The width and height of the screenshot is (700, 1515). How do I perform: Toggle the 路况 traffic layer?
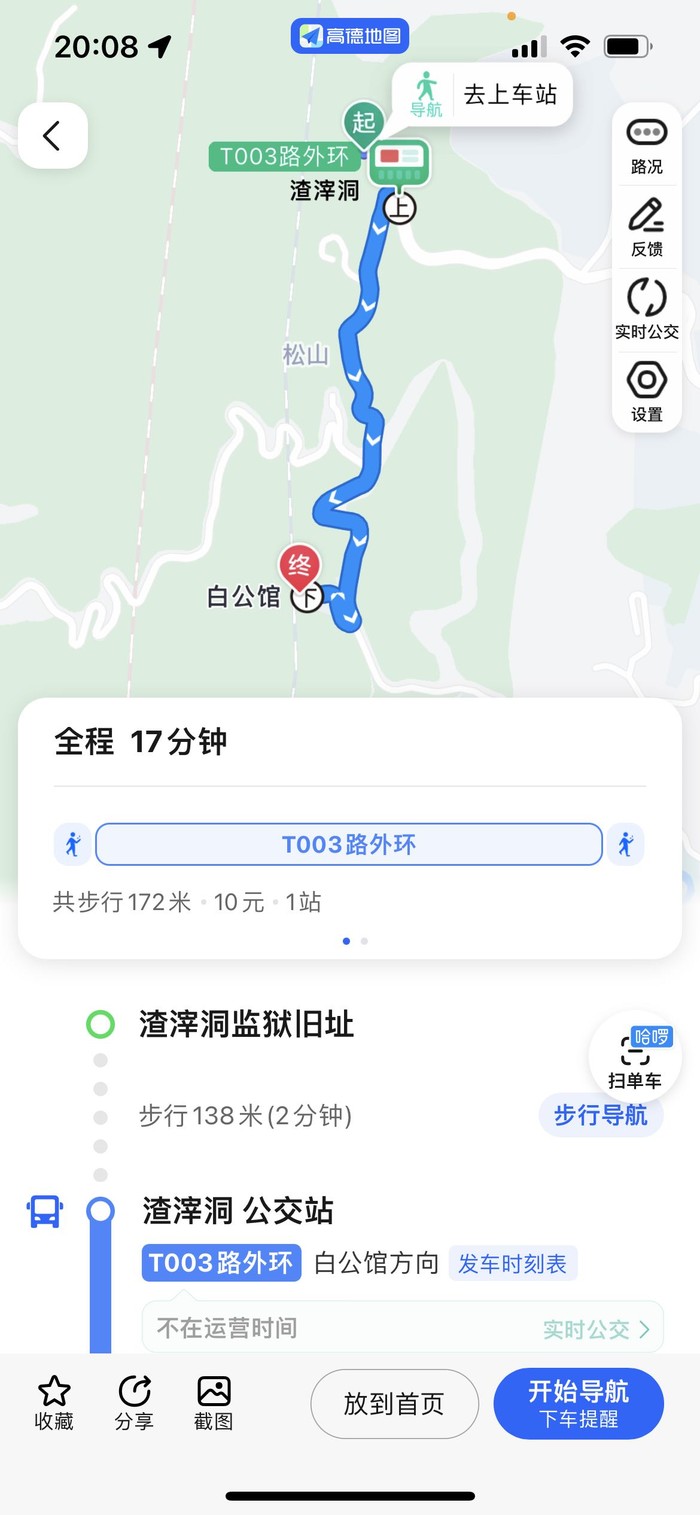(647, 145)
